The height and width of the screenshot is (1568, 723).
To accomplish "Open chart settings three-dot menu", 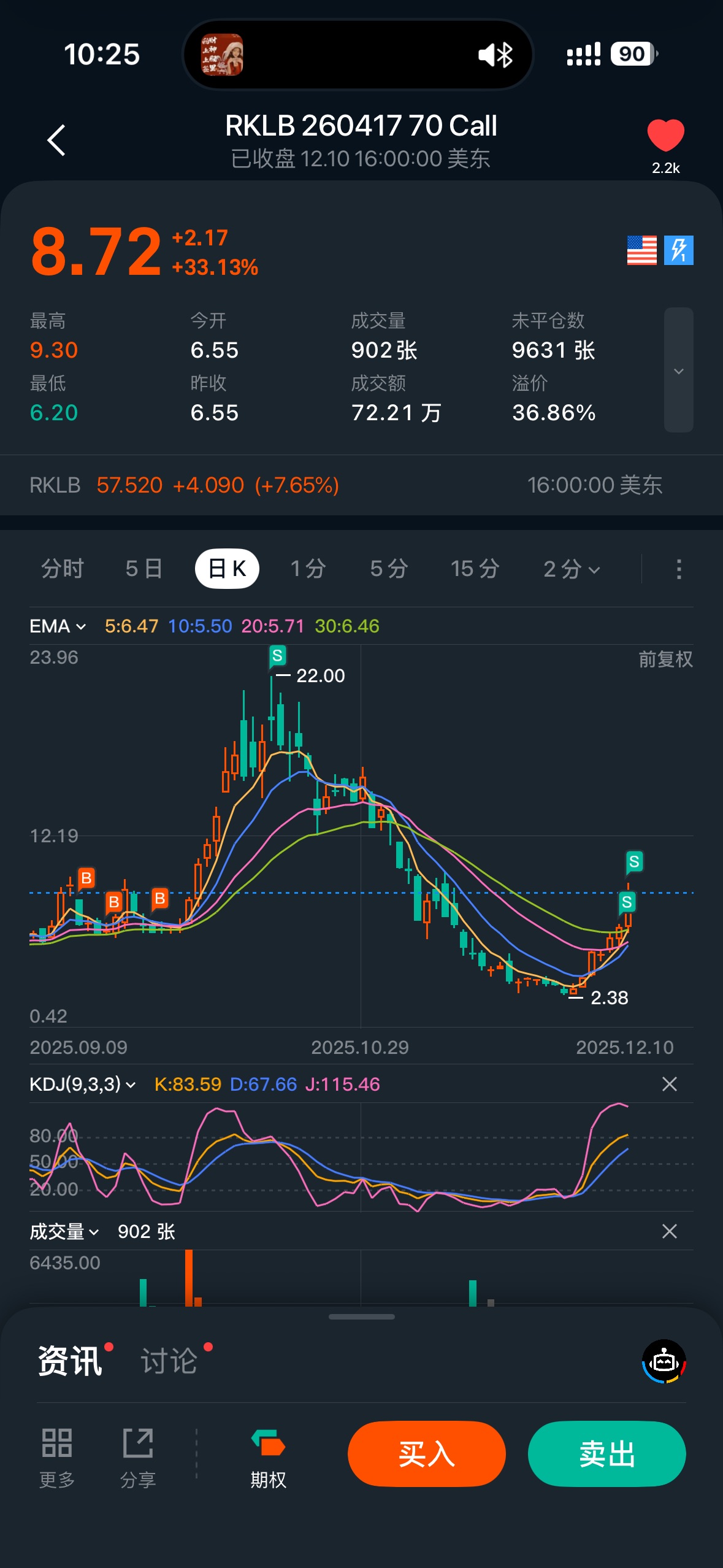I will [678, 569].
